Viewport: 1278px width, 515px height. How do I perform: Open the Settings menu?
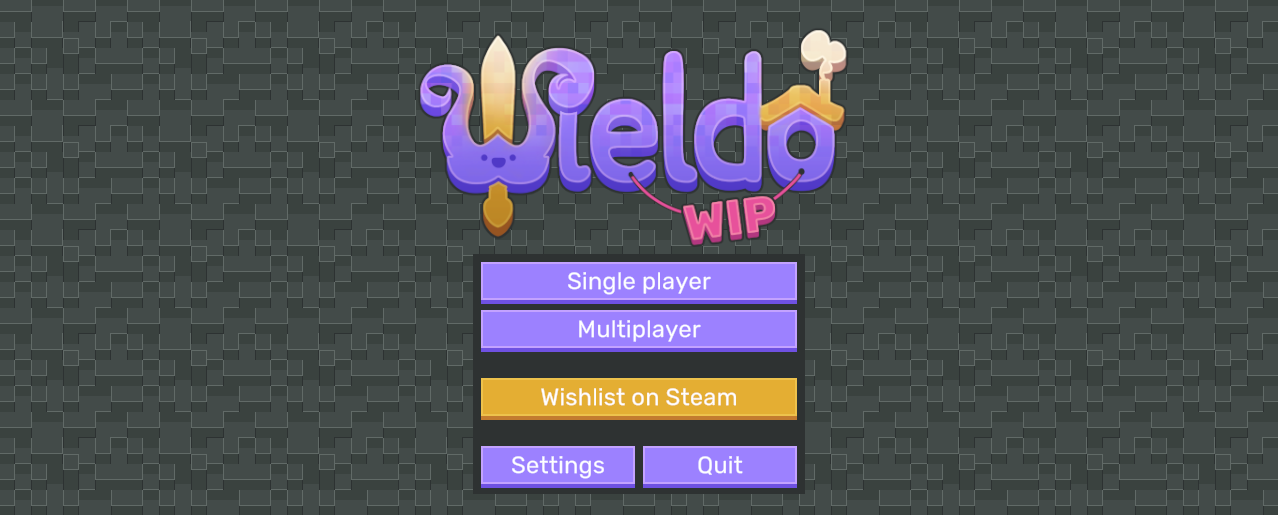(x=557, y=466)
